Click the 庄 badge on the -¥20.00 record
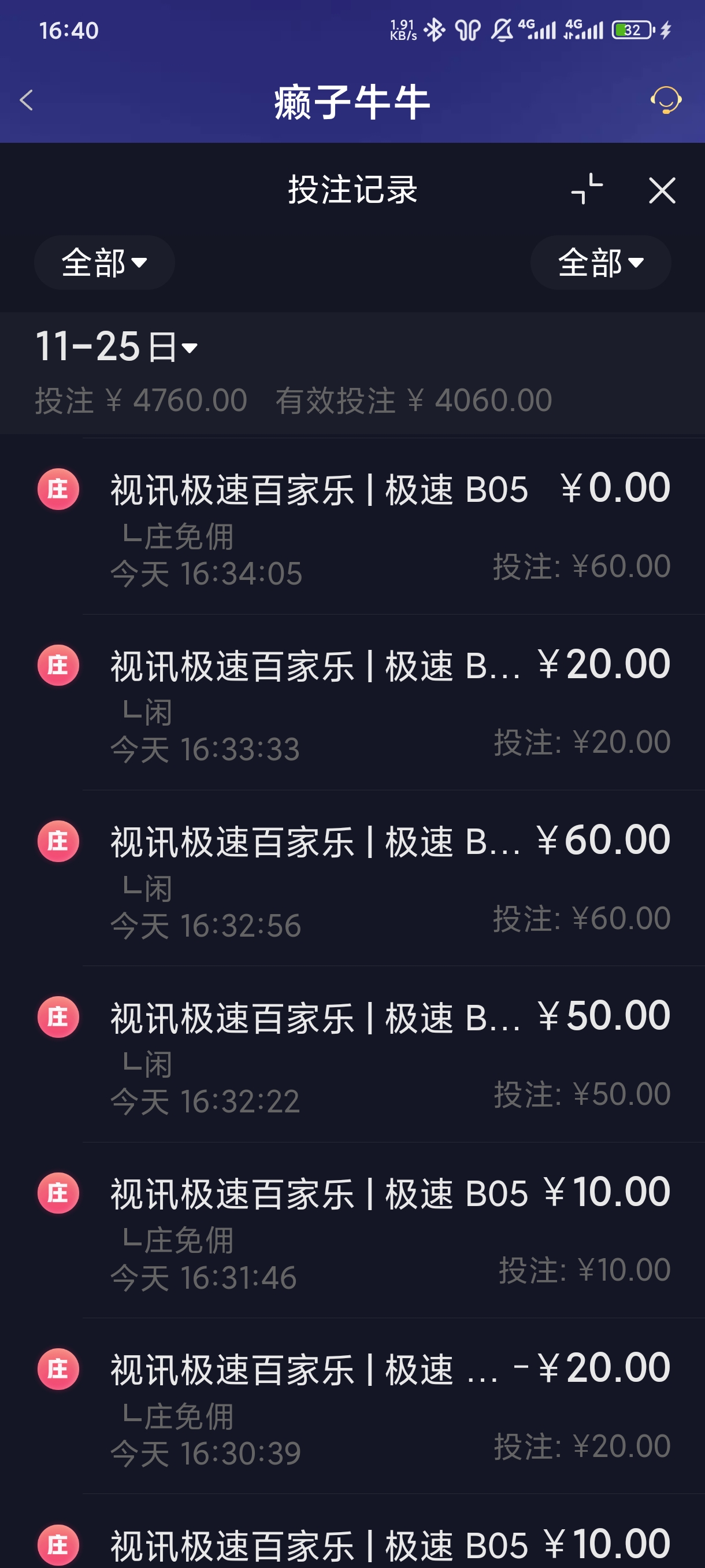Image resolution: width=705 pixels, height=1568 pixels. point(58,1369)
